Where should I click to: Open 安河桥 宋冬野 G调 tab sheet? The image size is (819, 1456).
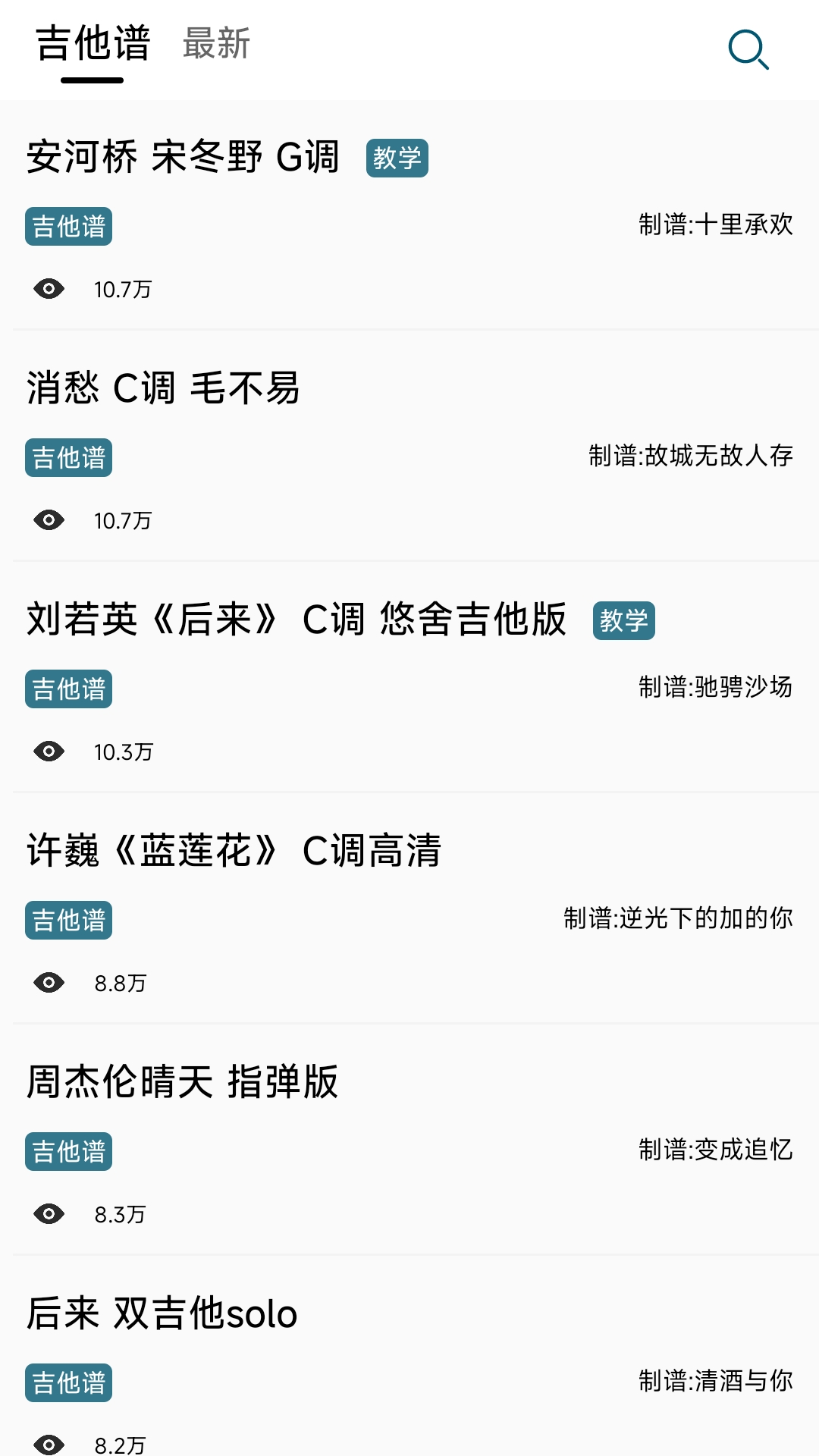tap(183, 158)
